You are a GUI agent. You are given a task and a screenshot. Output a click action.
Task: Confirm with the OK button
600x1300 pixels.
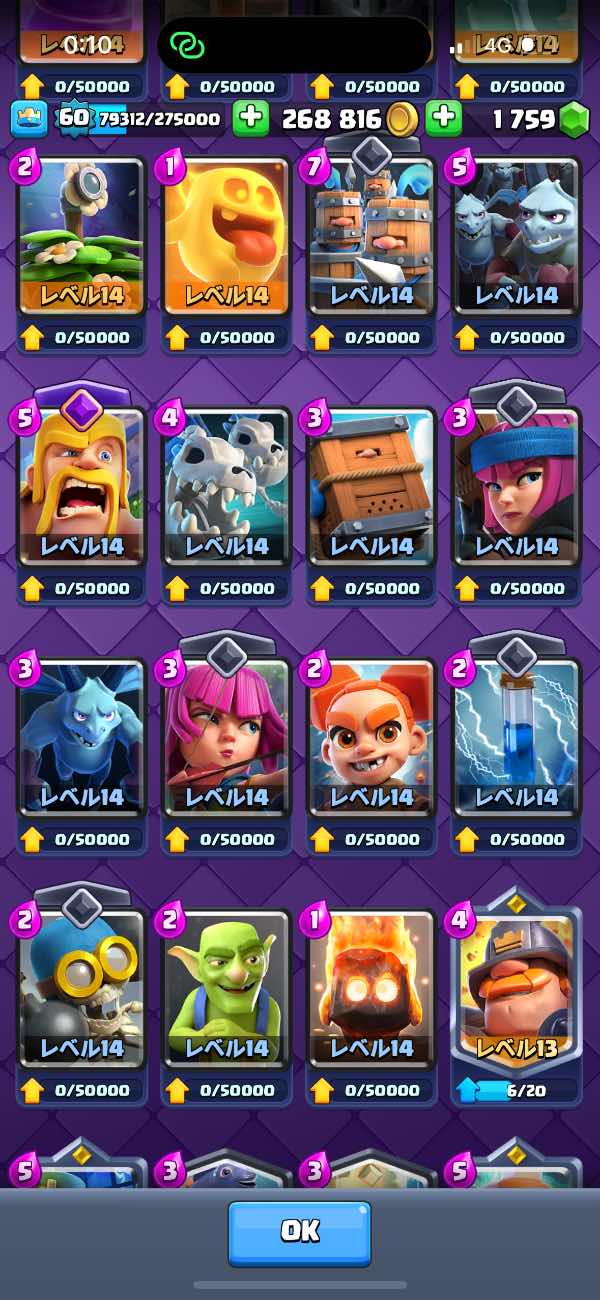point(299,1232)
